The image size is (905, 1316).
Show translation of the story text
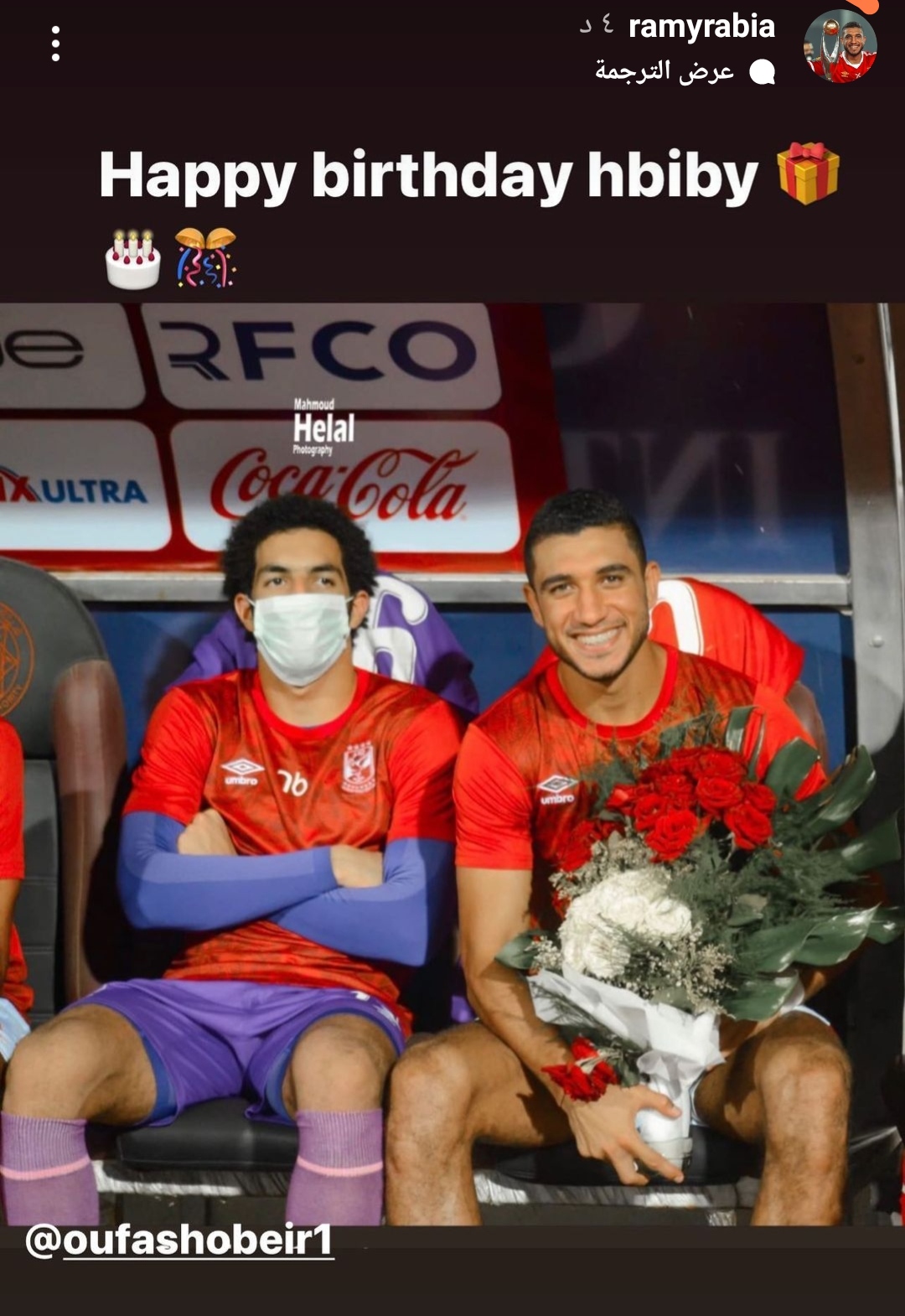665,71
